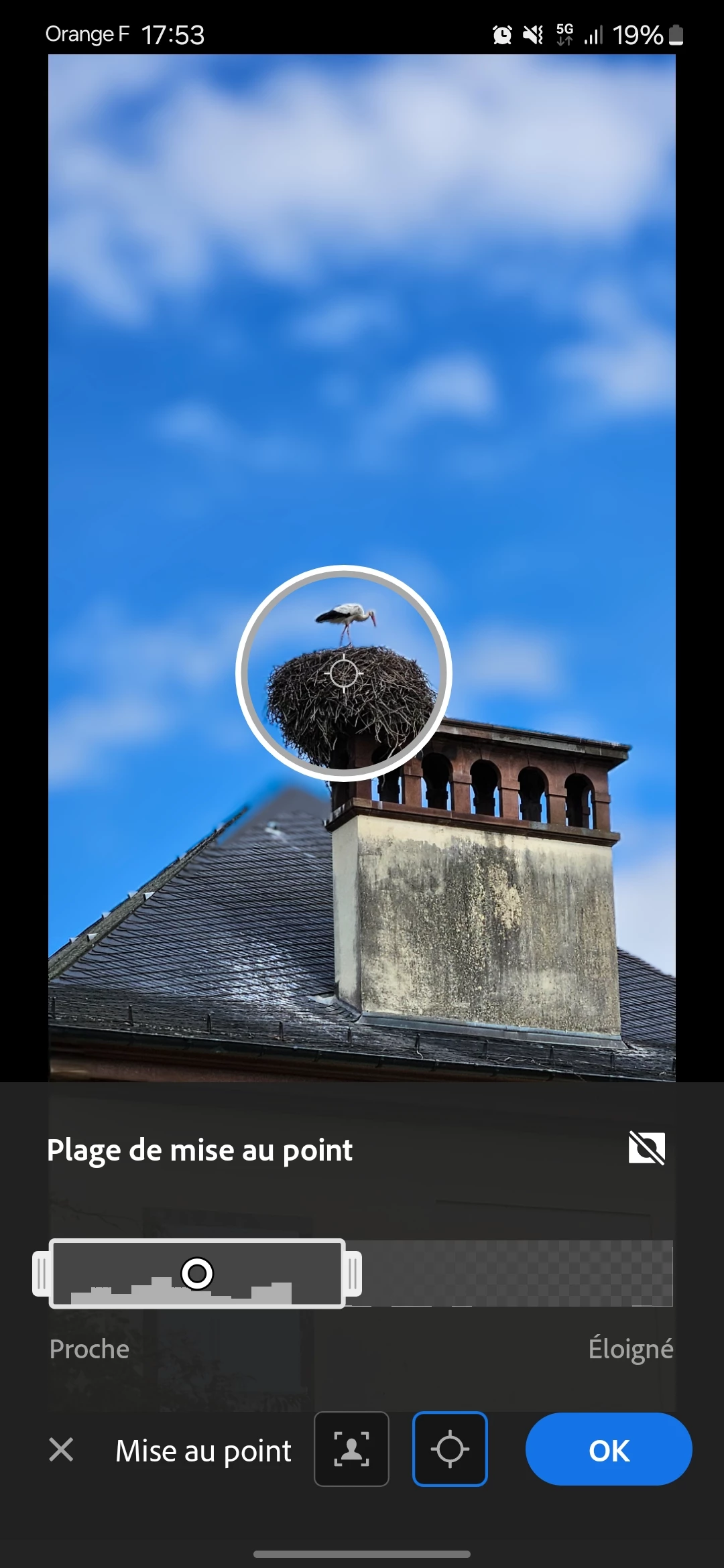Close the Mise au point panel
The width and height of the screenshot is (724, 1568).
pos(61,1450)
